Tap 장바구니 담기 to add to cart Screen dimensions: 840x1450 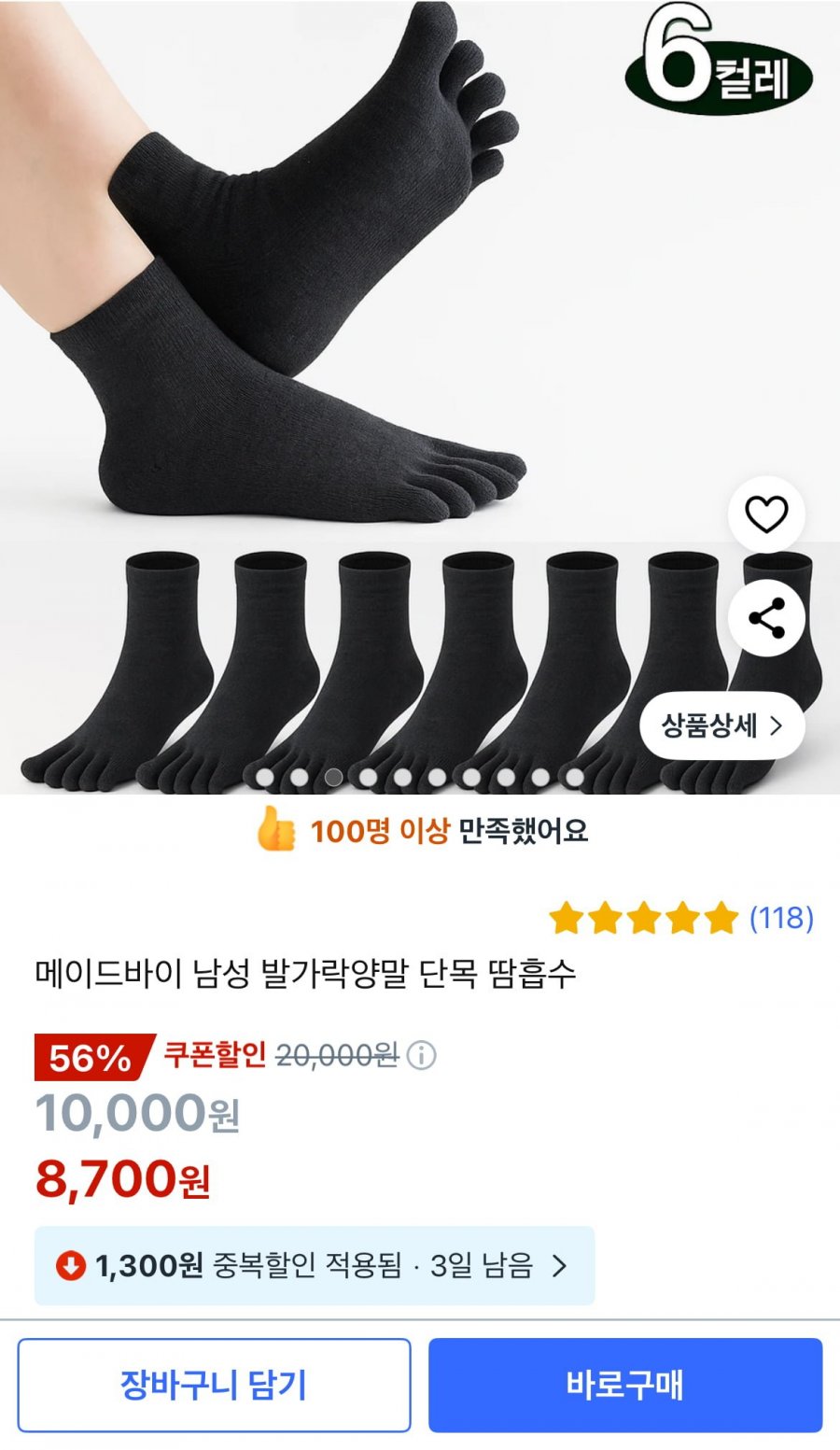(214, 1385)
